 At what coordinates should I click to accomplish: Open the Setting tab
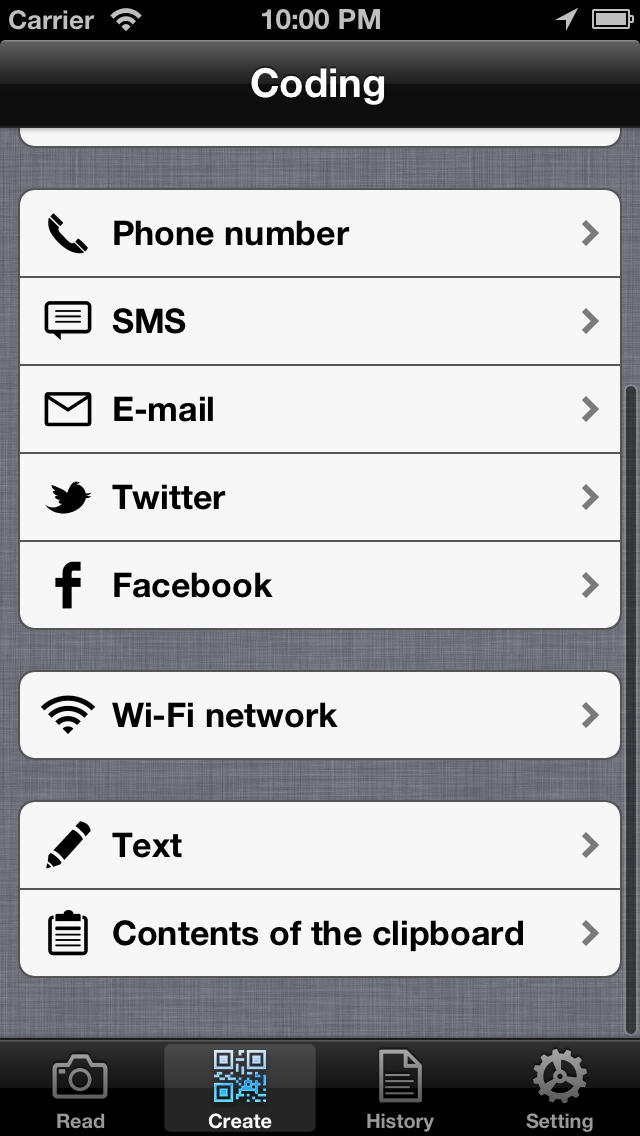click(x=559, y=1088)
